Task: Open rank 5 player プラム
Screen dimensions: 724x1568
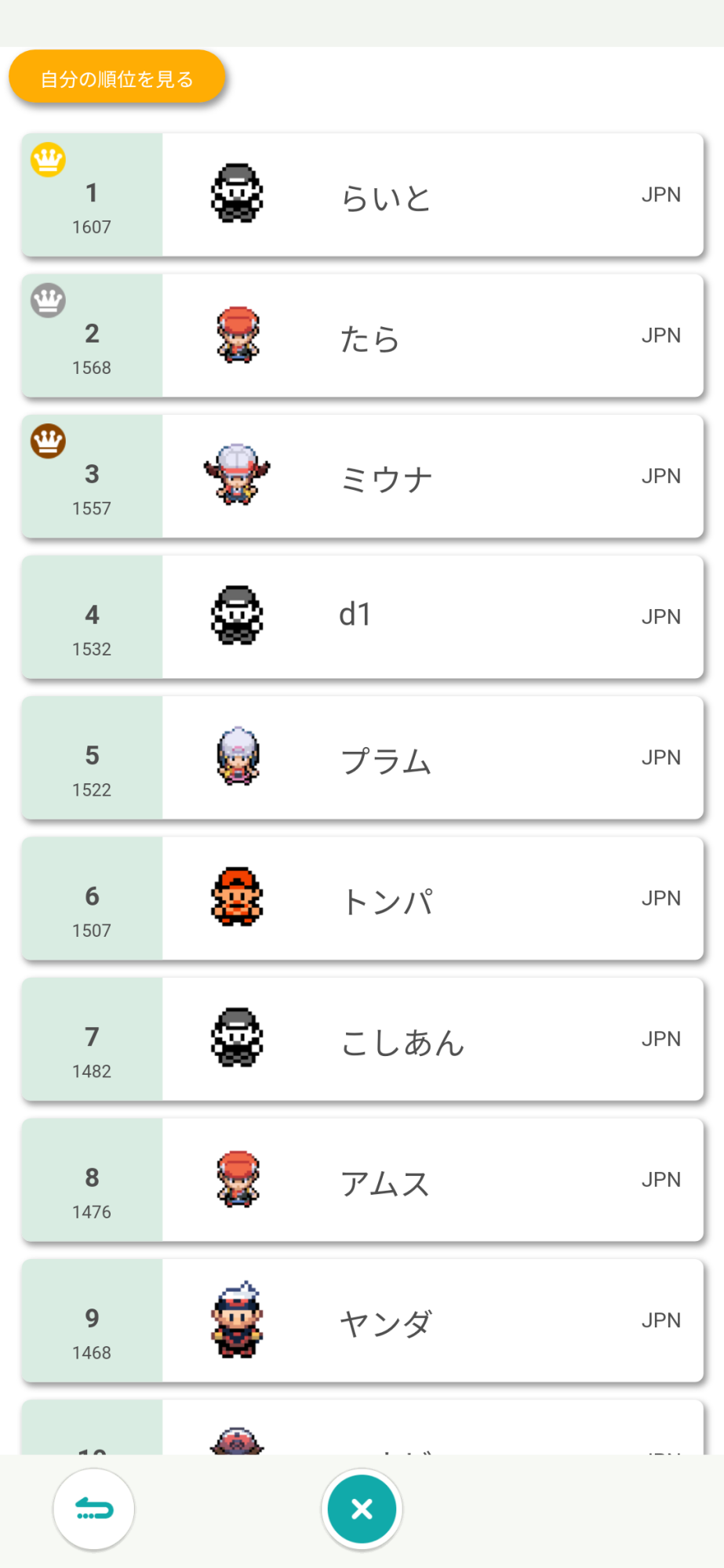Action: (x=362, y=757)
